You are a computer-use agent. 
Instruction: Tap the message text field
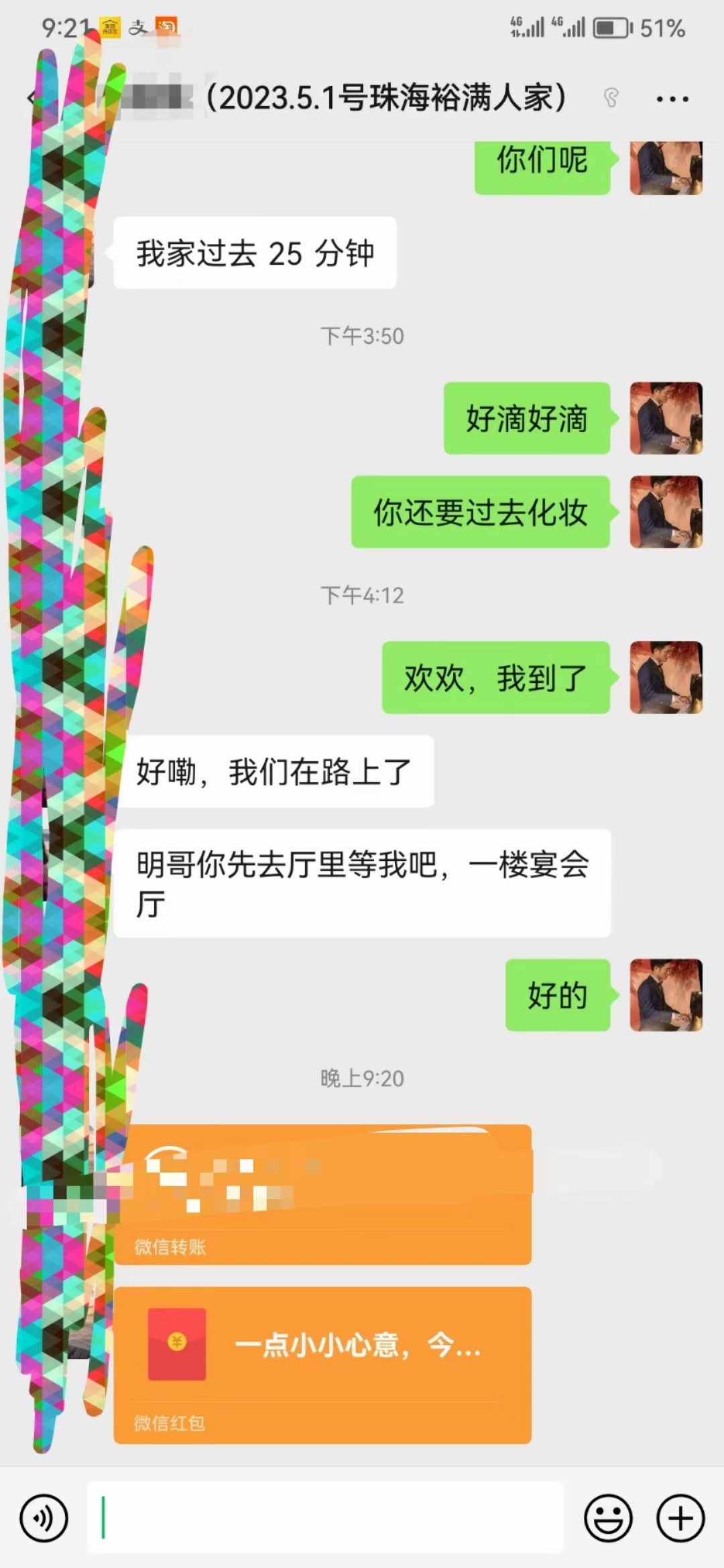pos(325,1518)
